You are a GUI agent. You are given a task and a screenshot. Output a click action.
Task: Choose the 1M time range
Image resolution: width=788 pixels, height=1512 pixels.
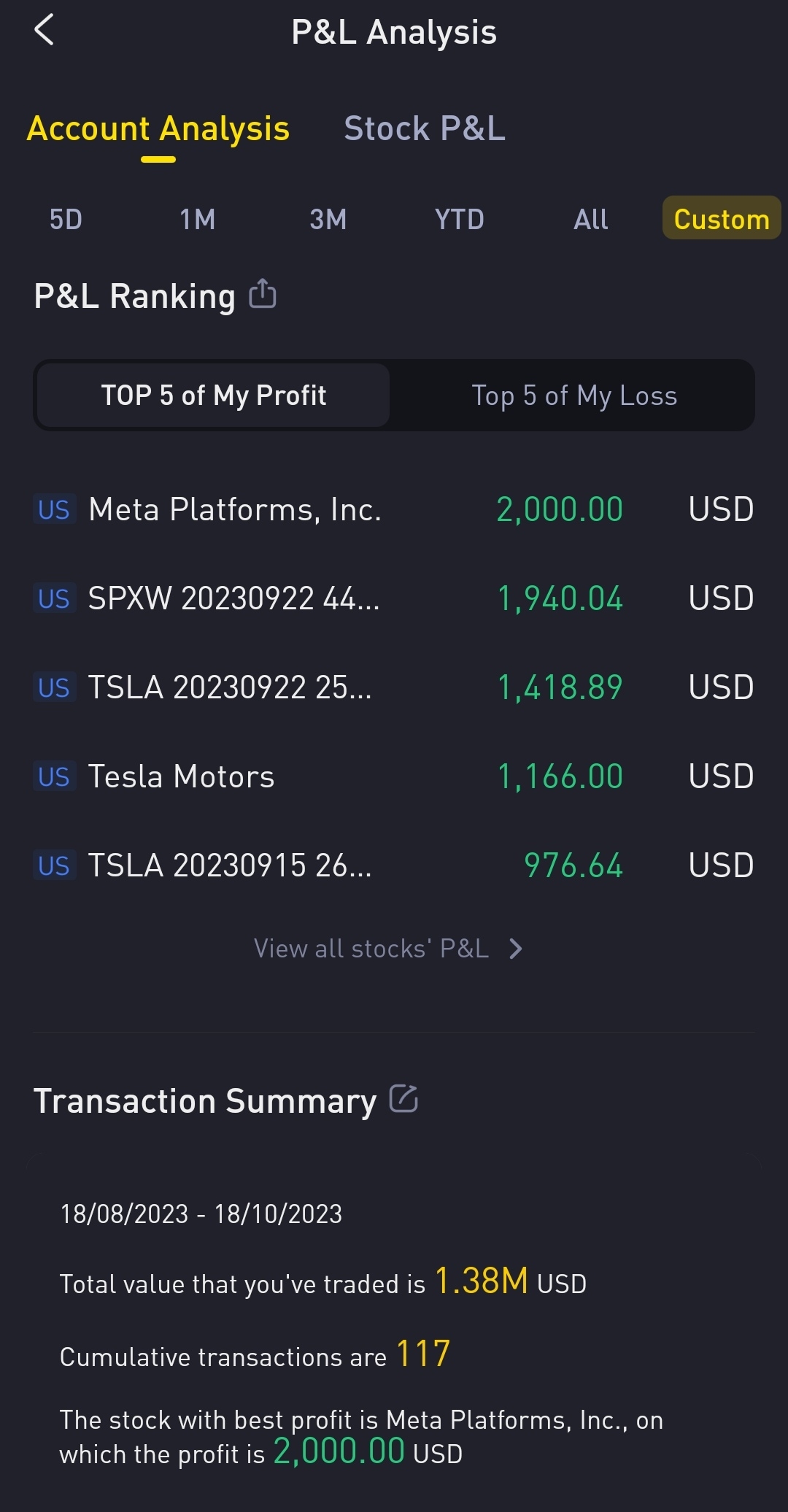(197, 219)
